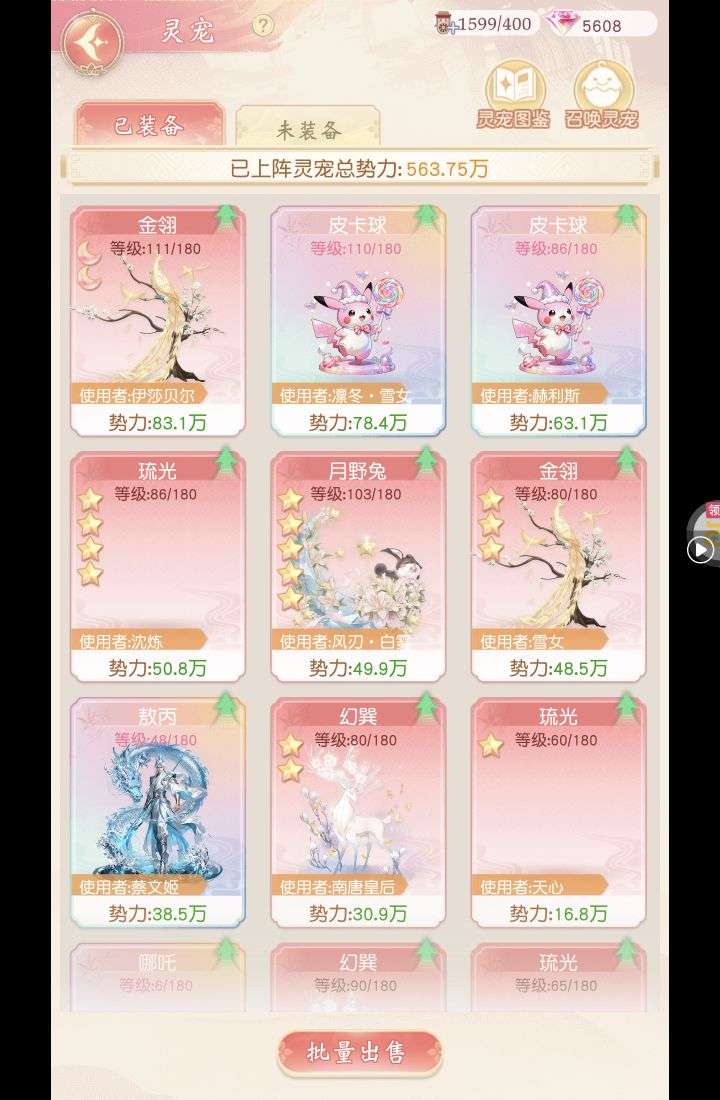
Task: Open 金翎 card used by 伊莎贝尔
Action: pos(158,320)
